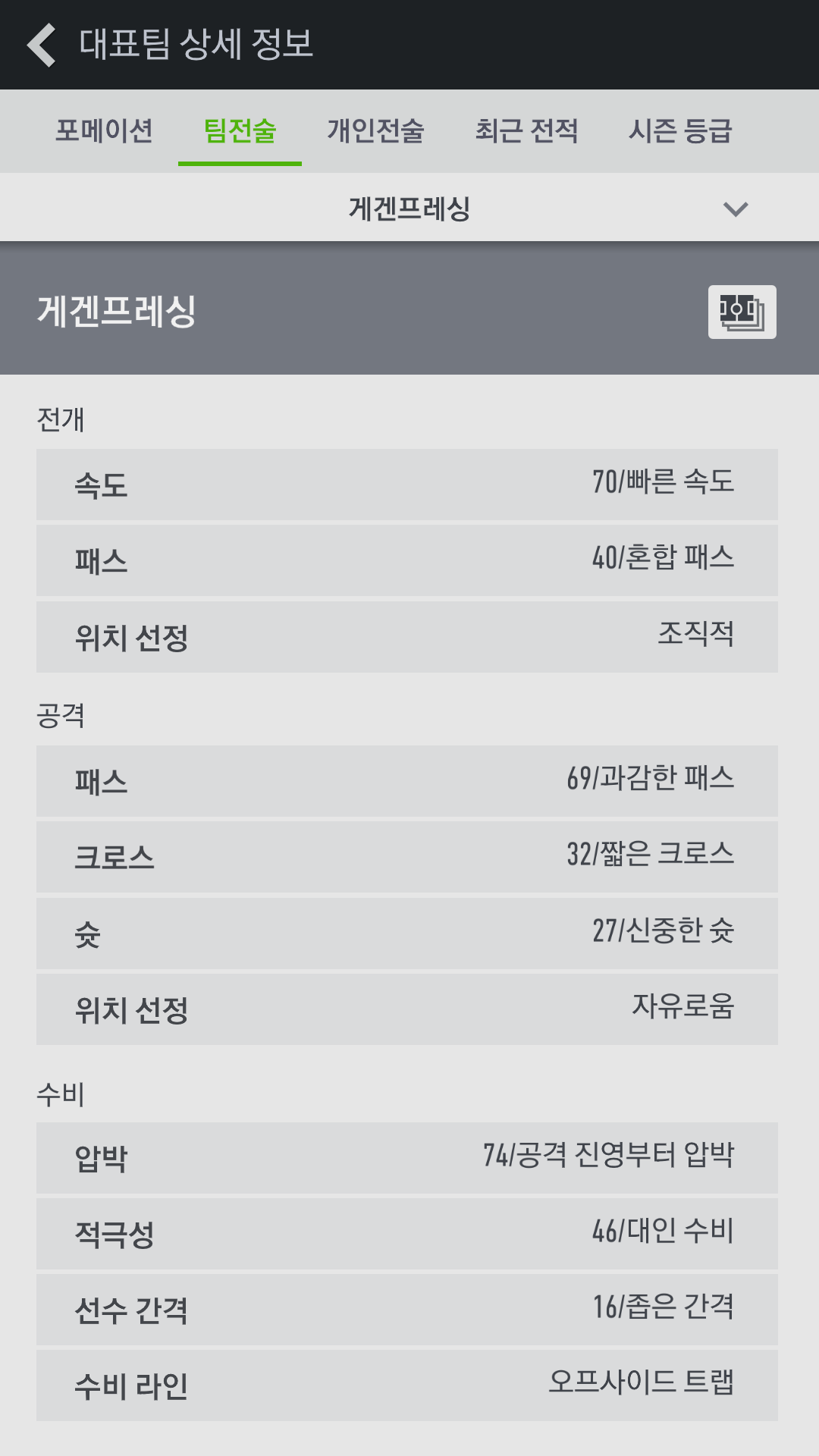Switch to the 최근 전적 tab
819x1456 pixels.
tap(526, 130)
